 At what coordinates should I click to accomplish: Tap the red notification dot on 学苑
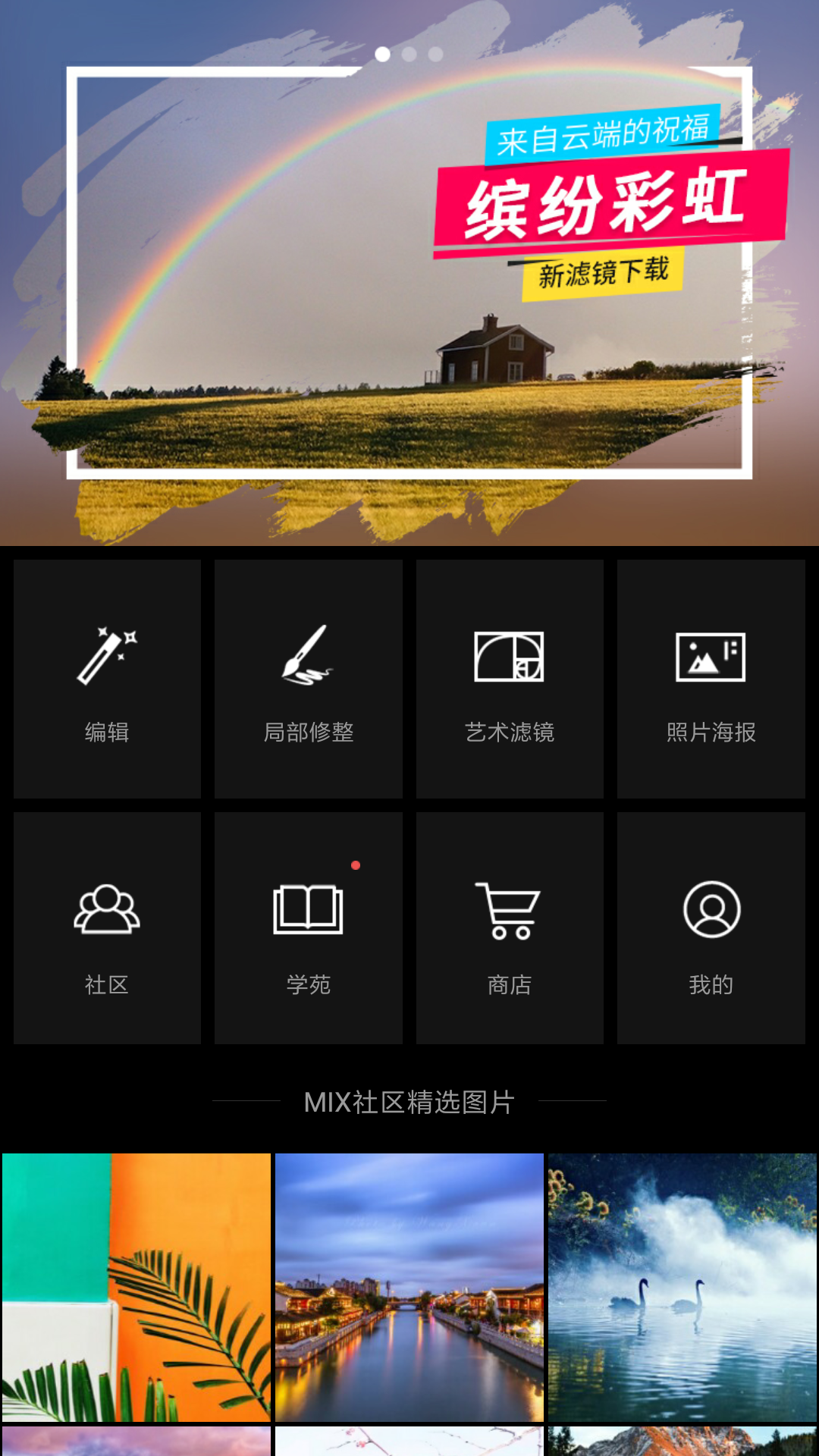point(356,864)
